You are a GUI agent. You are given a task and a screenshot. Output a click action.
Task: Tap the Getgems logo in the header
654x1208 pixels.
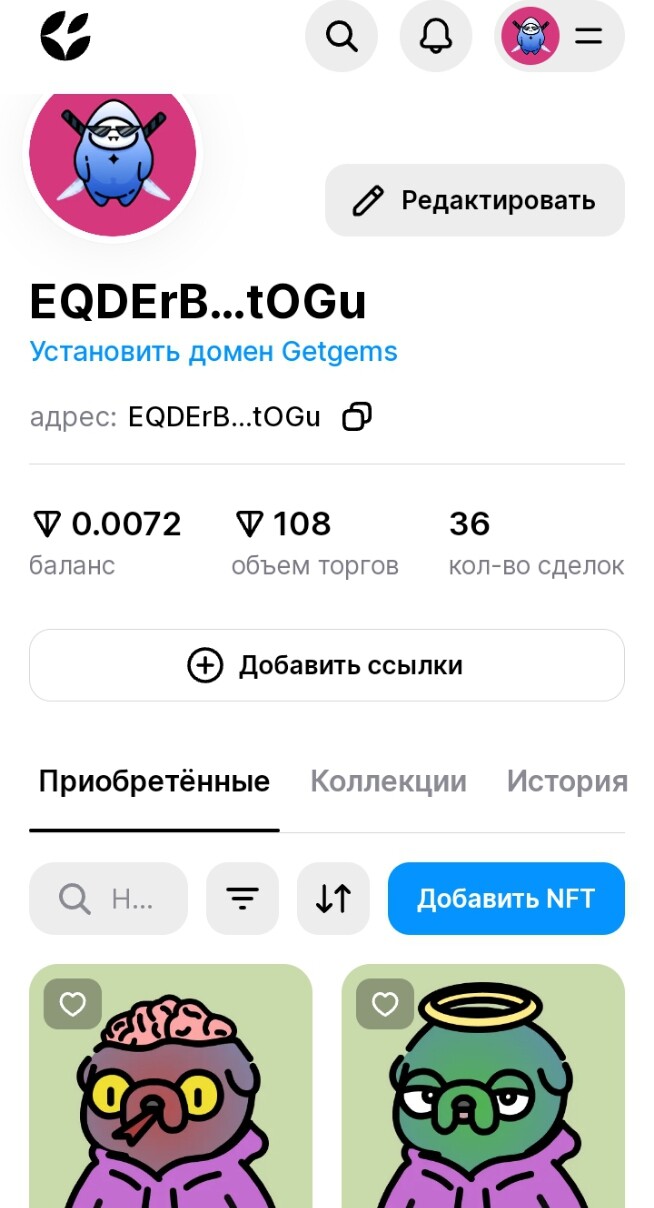point(65,37)
